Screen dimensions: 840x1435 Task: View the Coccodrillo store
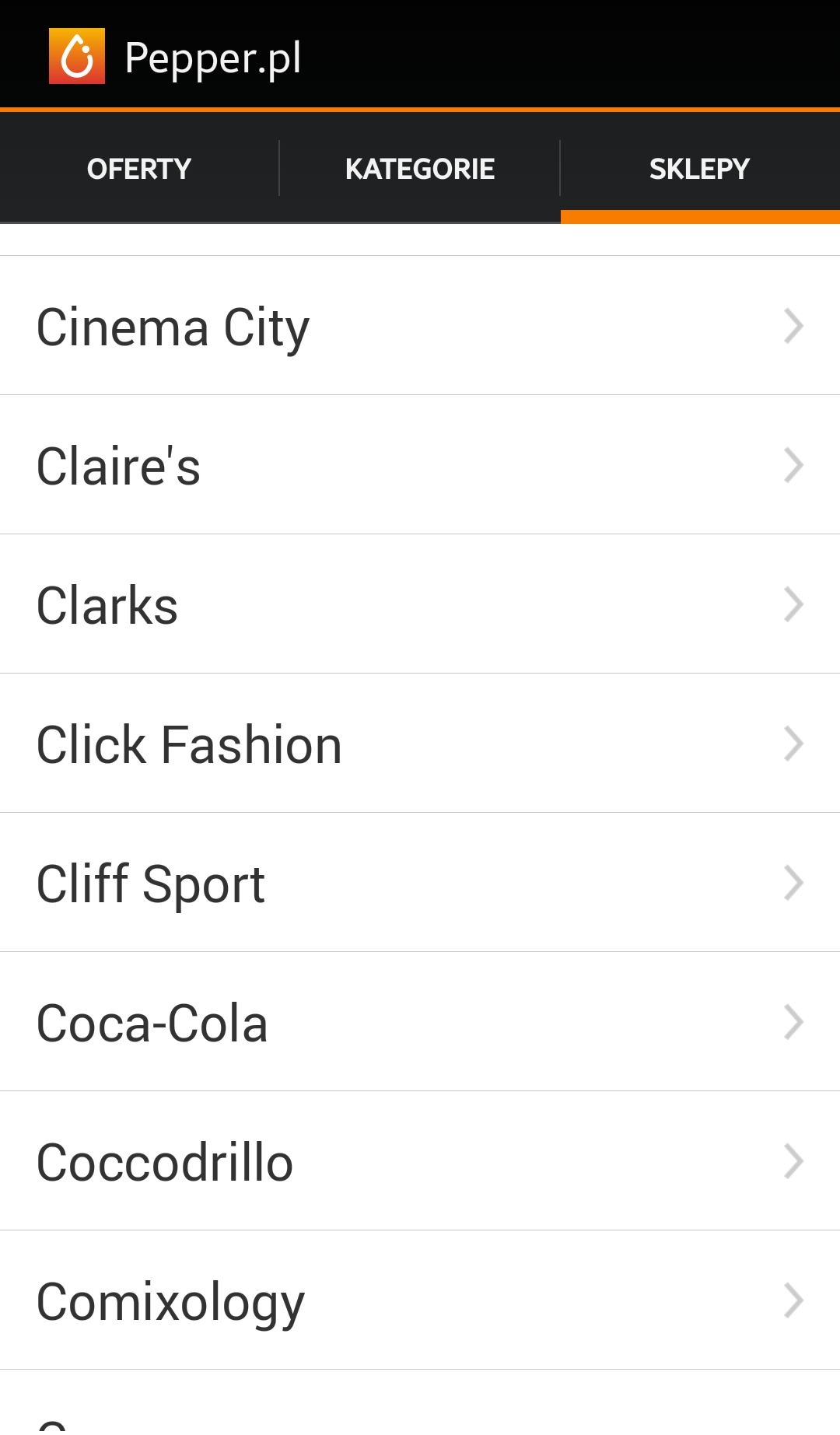(x=420, y=1162)
